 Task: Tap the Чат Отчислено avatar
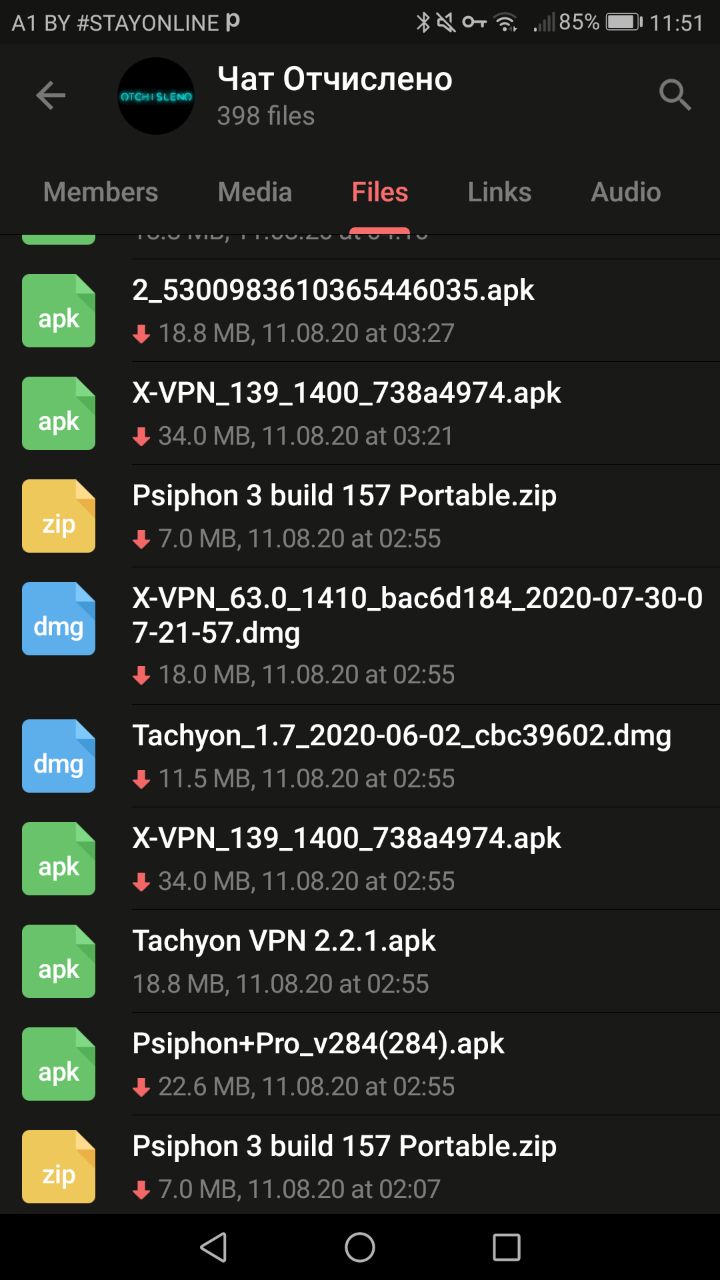(x=156, y=96)
